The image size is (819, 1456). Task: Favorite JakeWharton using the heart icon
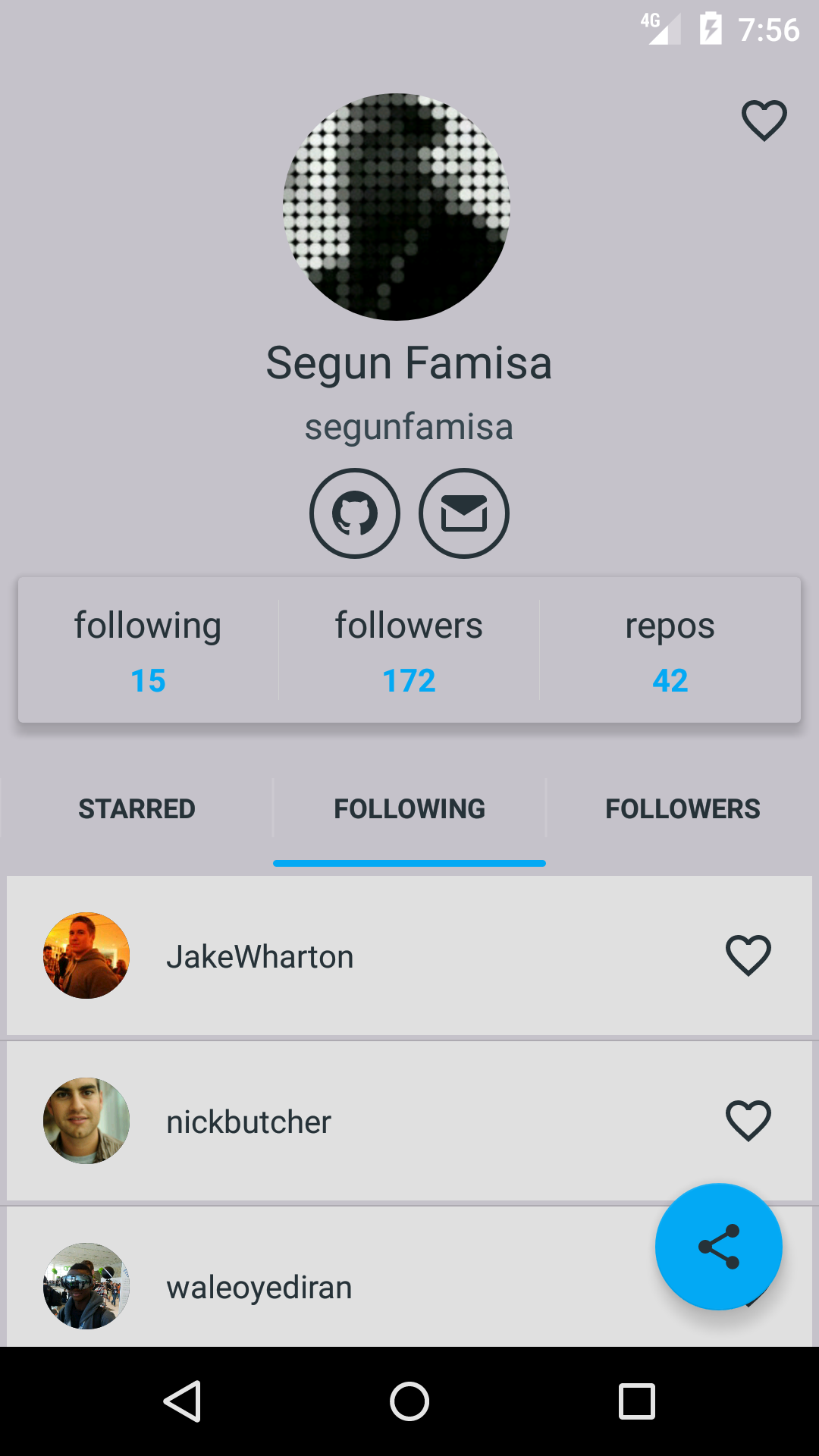747,955
